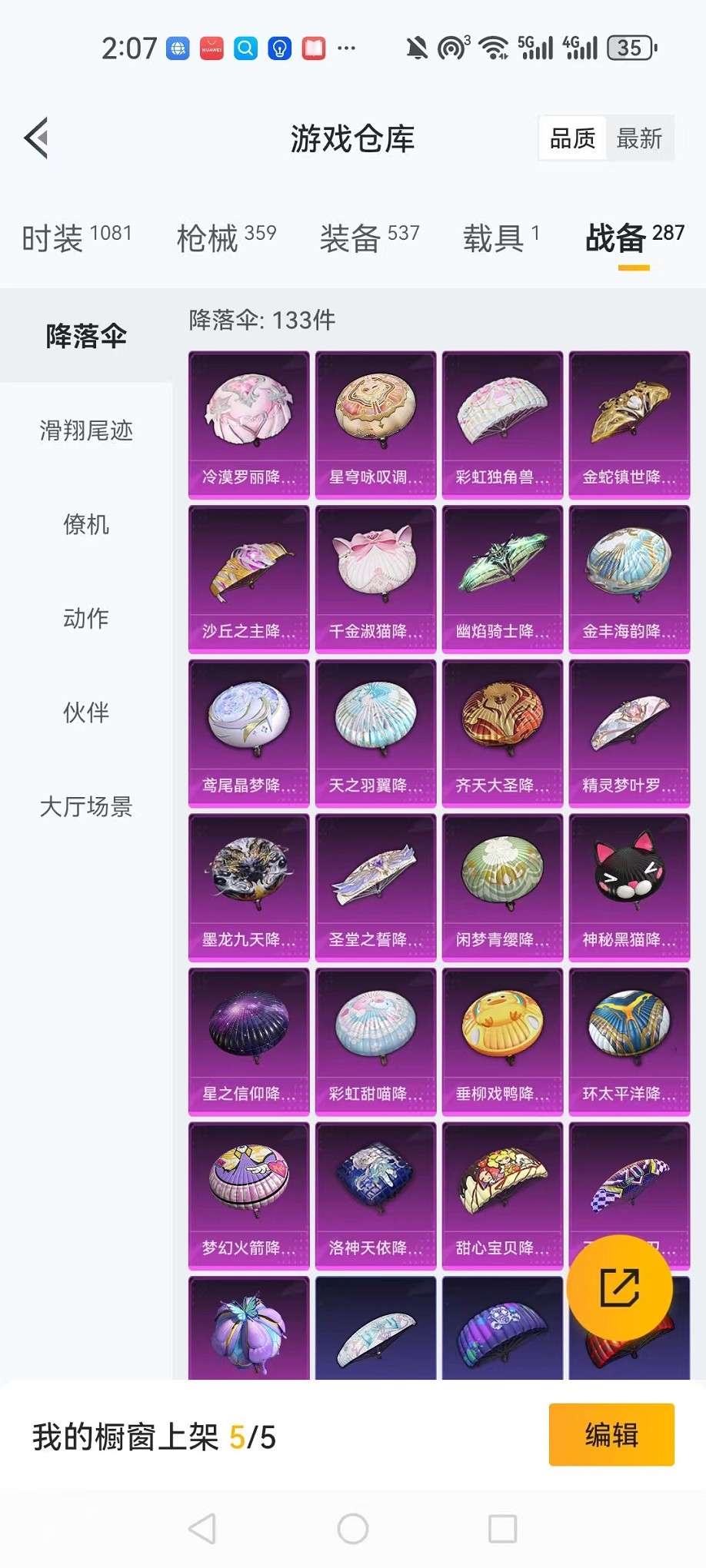The image size is (706, 1568).
Task: Show 大厅场景 items
Action: point(86,806)
